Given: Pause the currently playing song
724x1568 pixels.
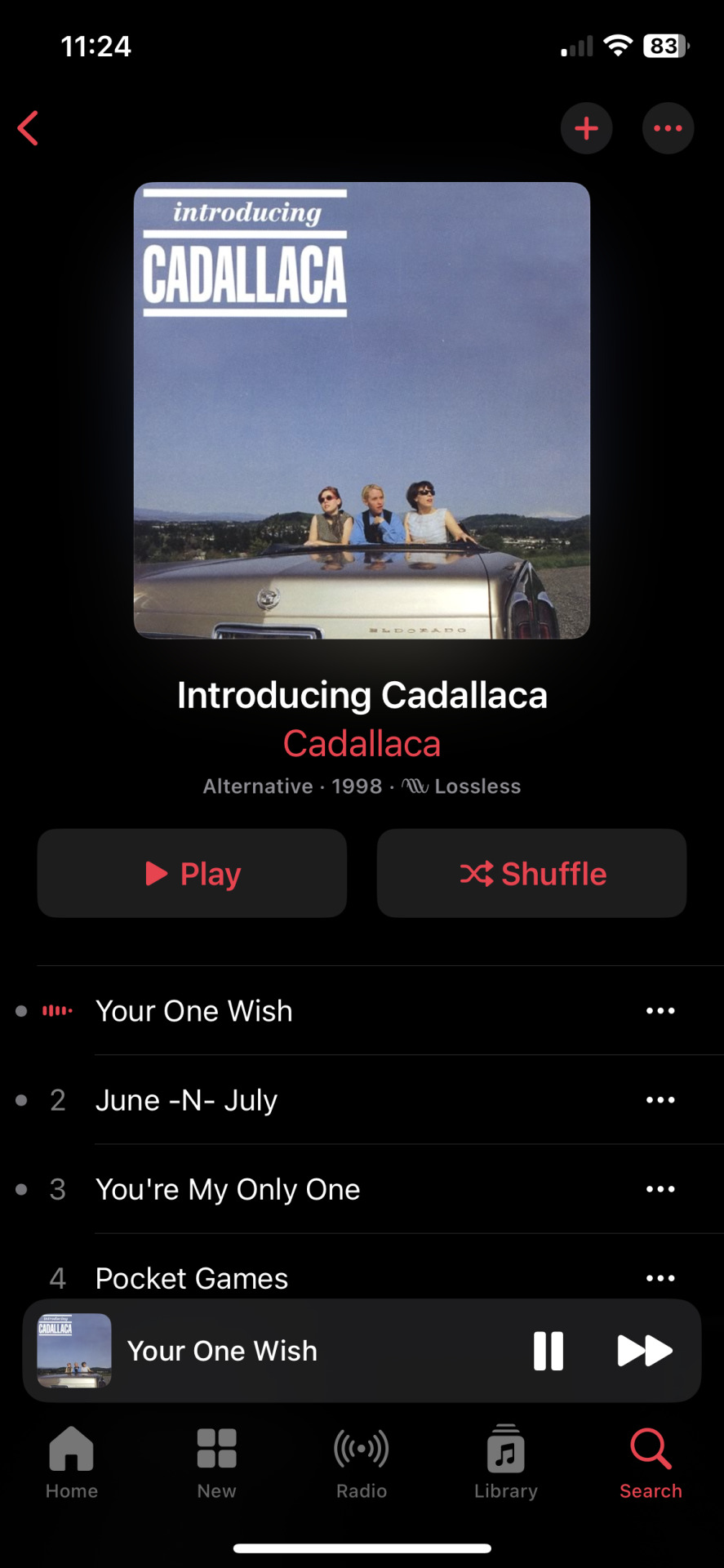Looking at the screenshot, I should (549, 1351).
